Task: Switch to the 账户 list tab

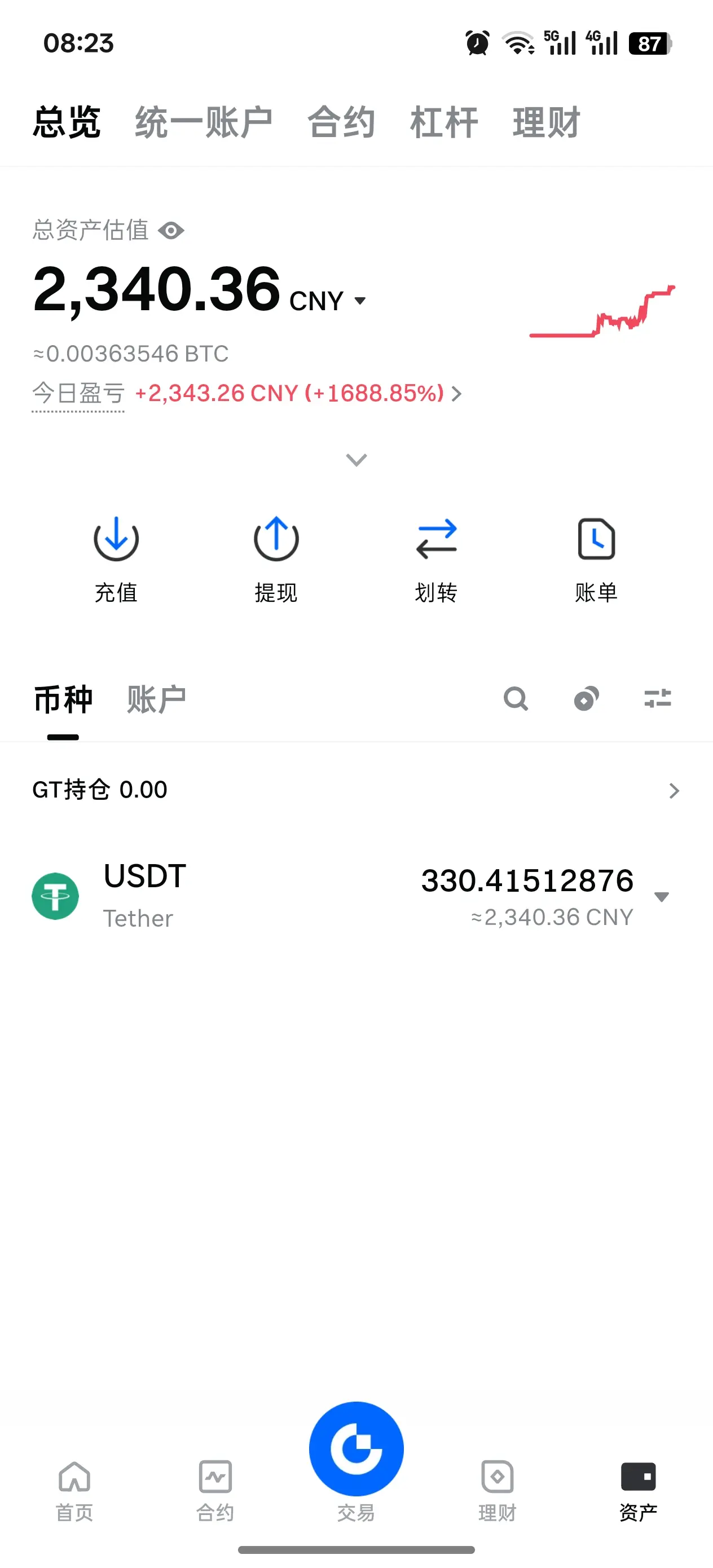Action: (156, 699)
